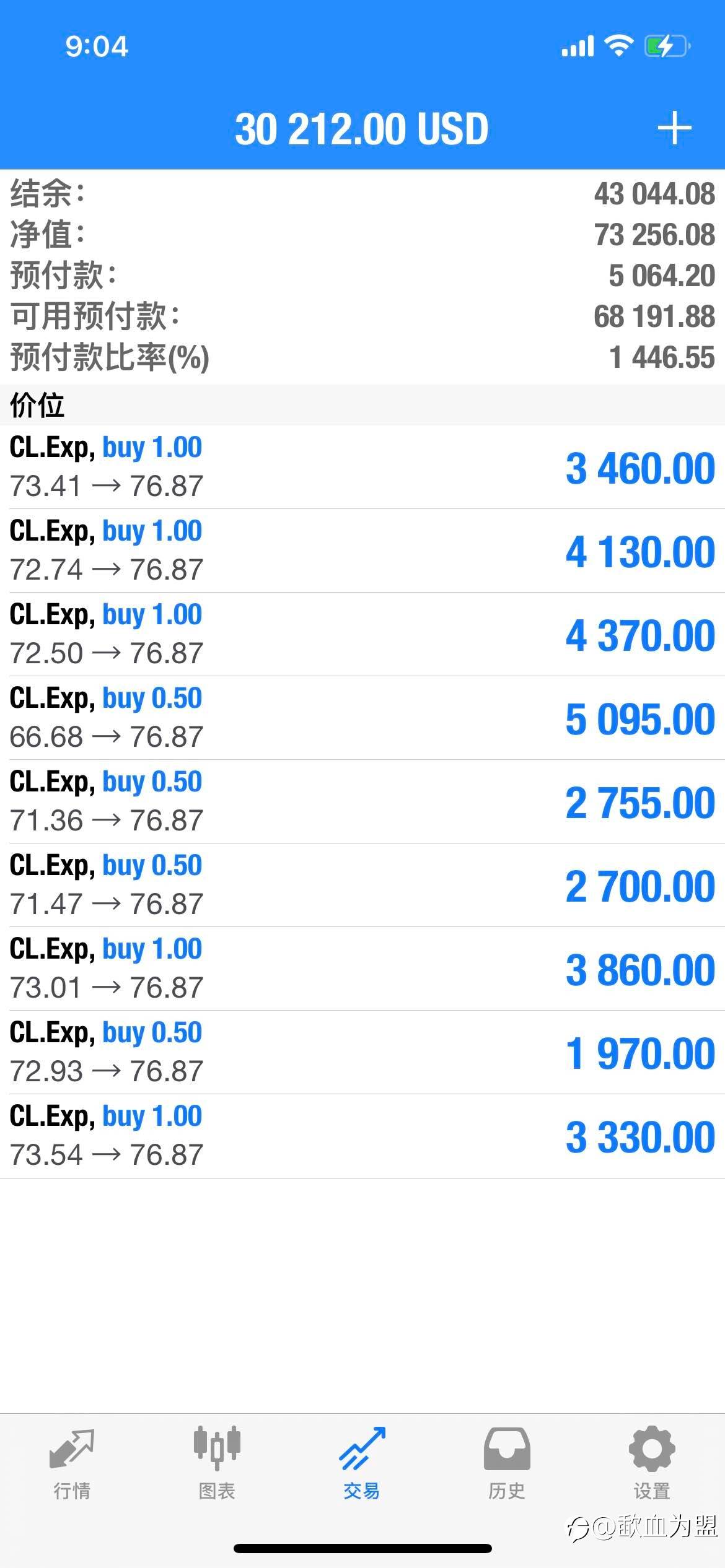Switch to the 行情 quotes tab
This screenshot has height=1568, width=725.
[72, 1464]
